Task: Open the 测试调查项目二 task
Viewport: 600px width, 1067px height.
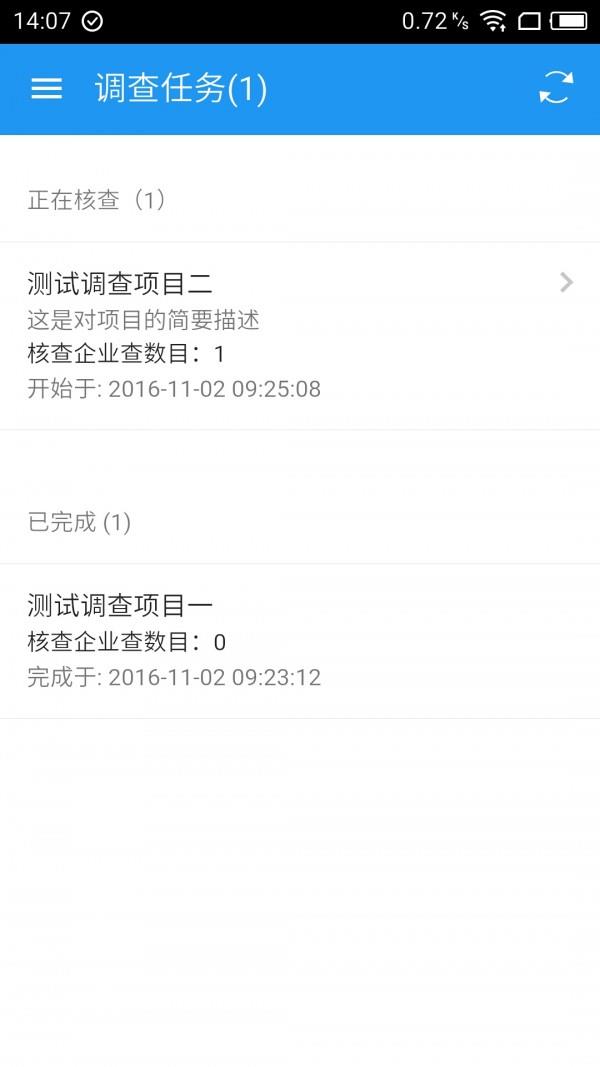Action: pos(300,335)
